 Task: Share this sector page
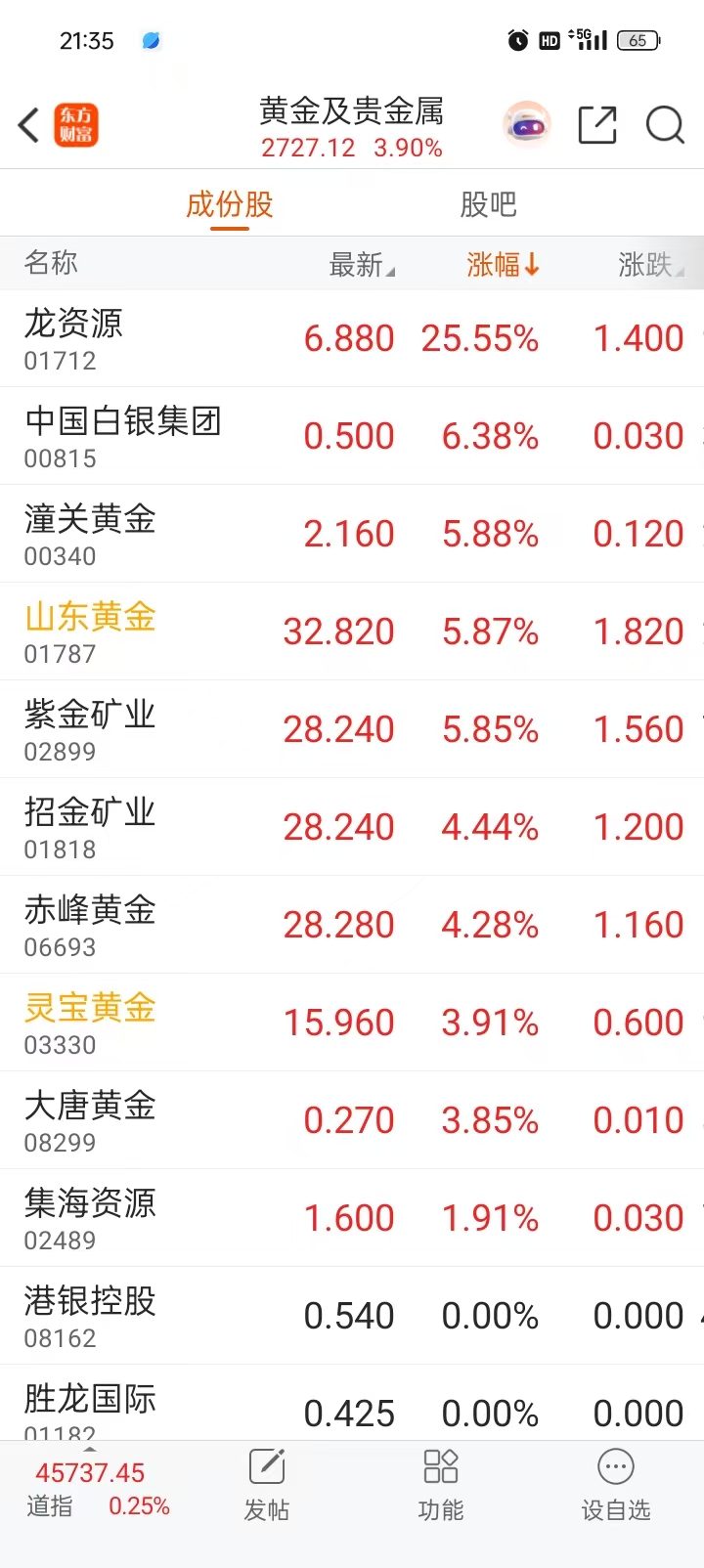coord(597,125)
